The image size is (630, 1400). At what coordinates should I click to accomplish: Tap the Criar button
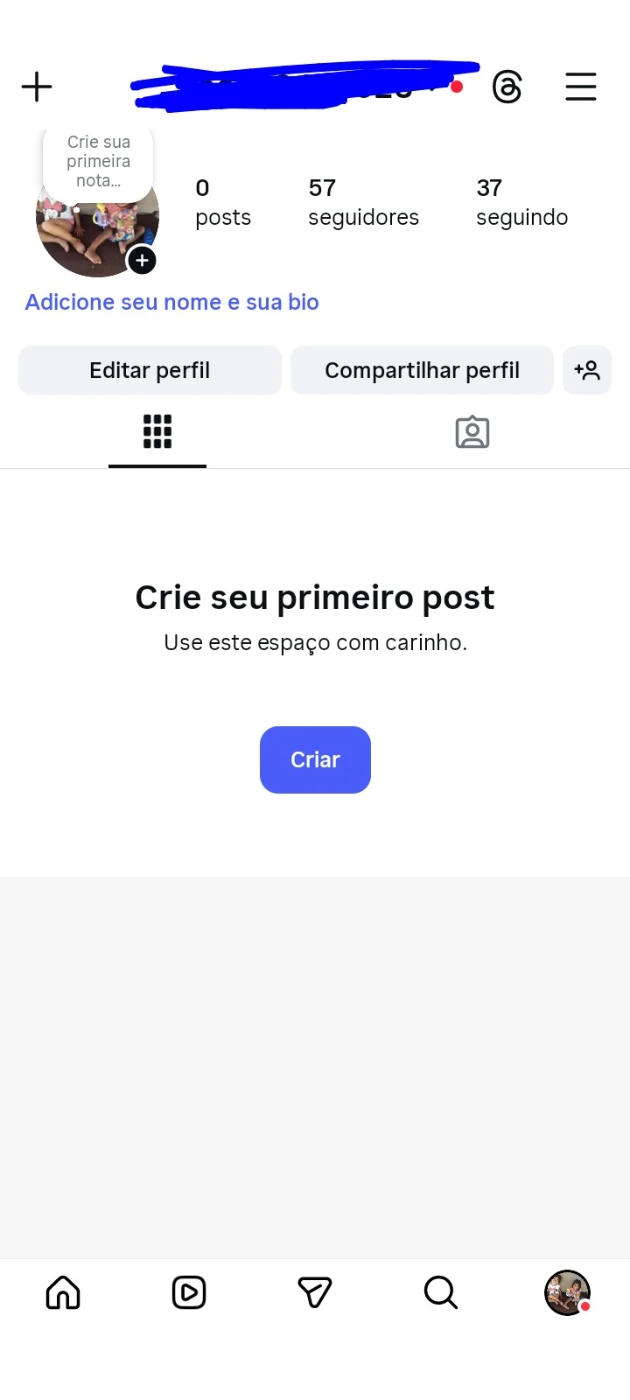[x=315, y=760]
